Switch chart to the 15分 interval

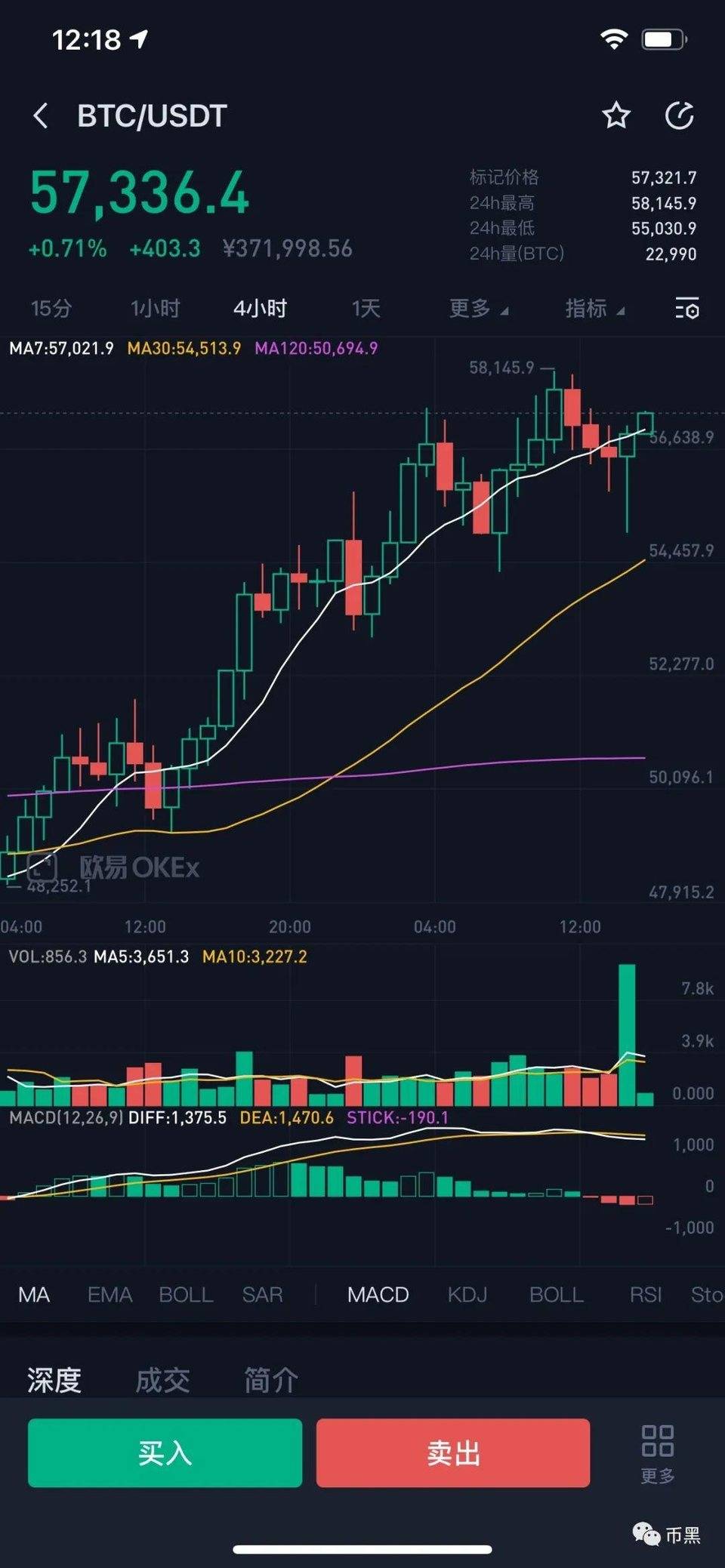[51, 309]
